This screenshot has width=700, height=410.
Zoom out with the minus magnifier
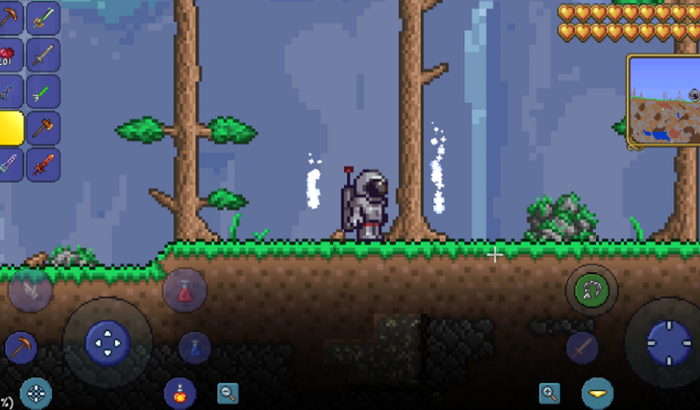pyautogui.click(x=228, y=393)
